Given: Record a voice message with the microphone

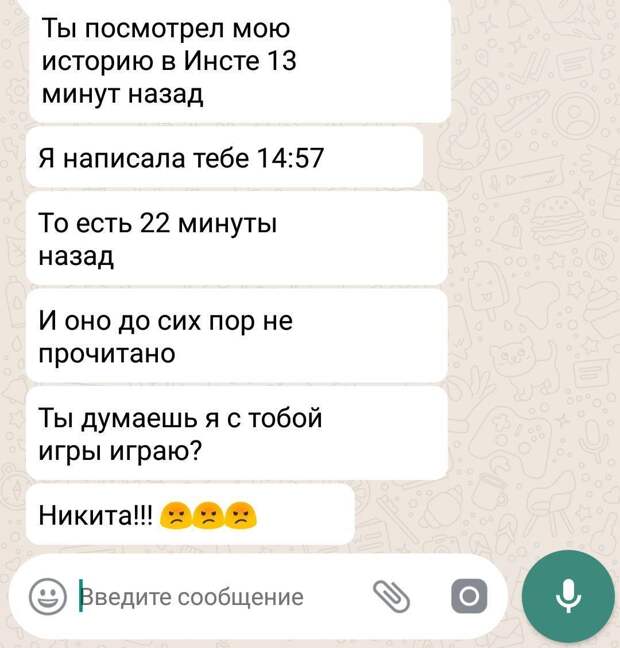Looking at the screenshot, I should (x=568, y=597).
